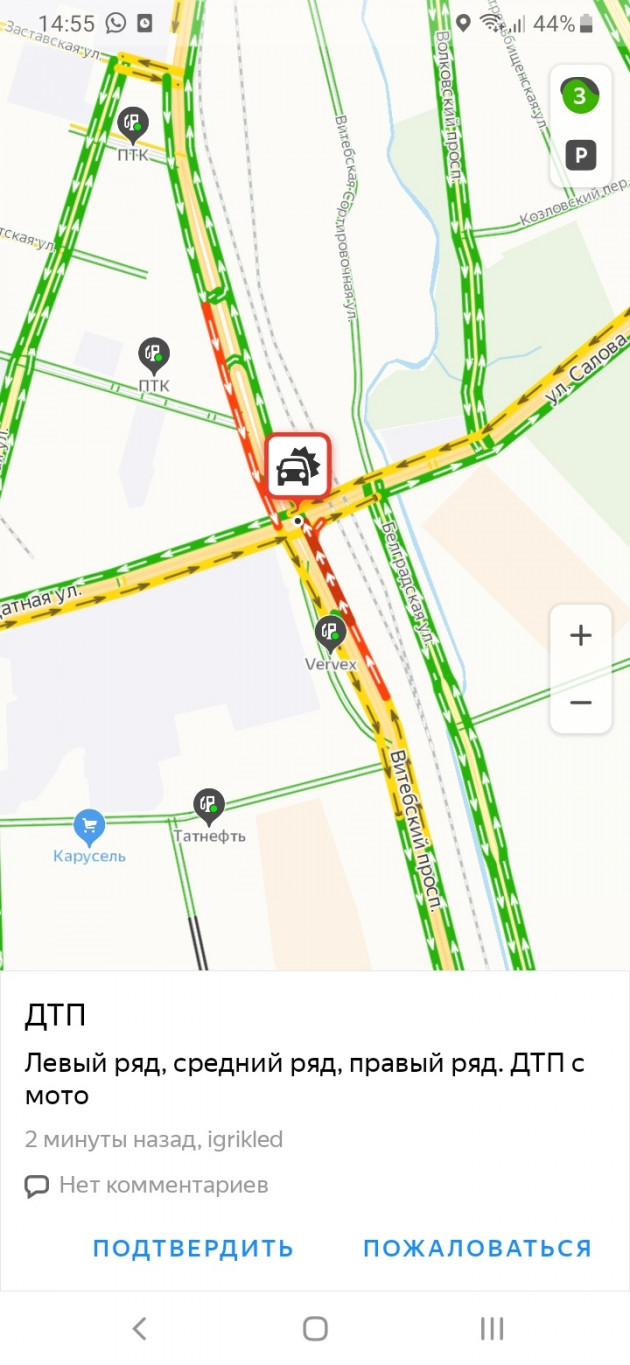Toggle the traffic level indicator
The image size is (630, 1365).
point(580,97)
